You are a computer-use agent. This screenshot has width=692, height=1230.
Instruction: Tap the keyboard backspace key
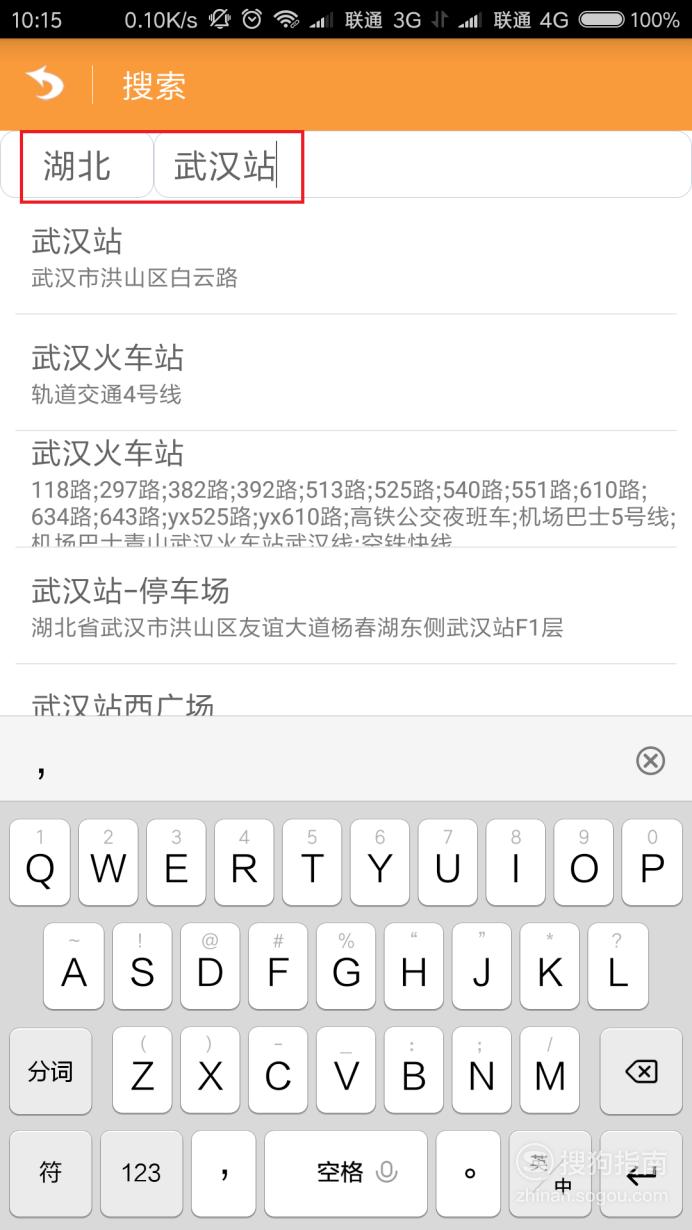(640, 1072)
